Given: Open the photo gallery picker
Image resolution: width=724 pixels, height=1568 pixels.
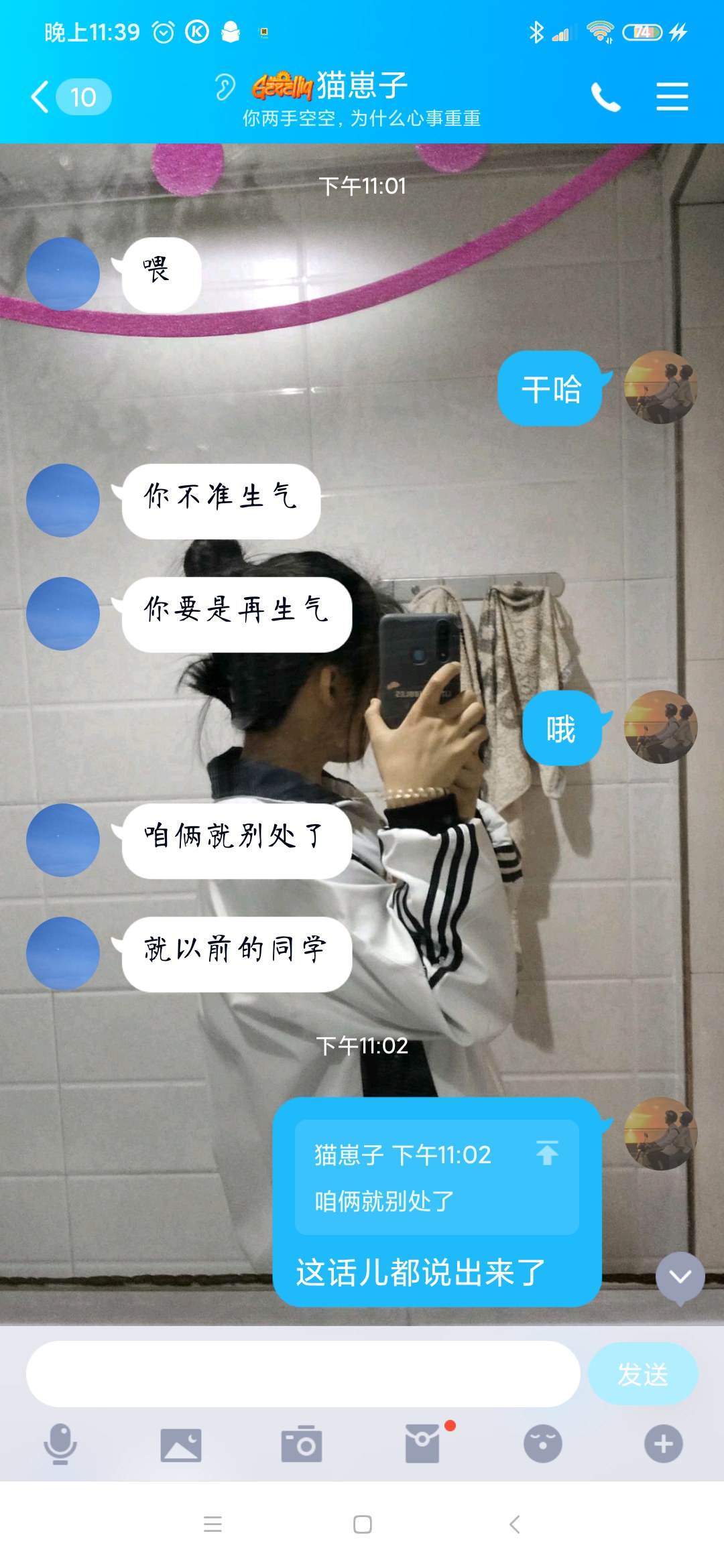Looking at the screenshot, I should [x=181, y=1445].
